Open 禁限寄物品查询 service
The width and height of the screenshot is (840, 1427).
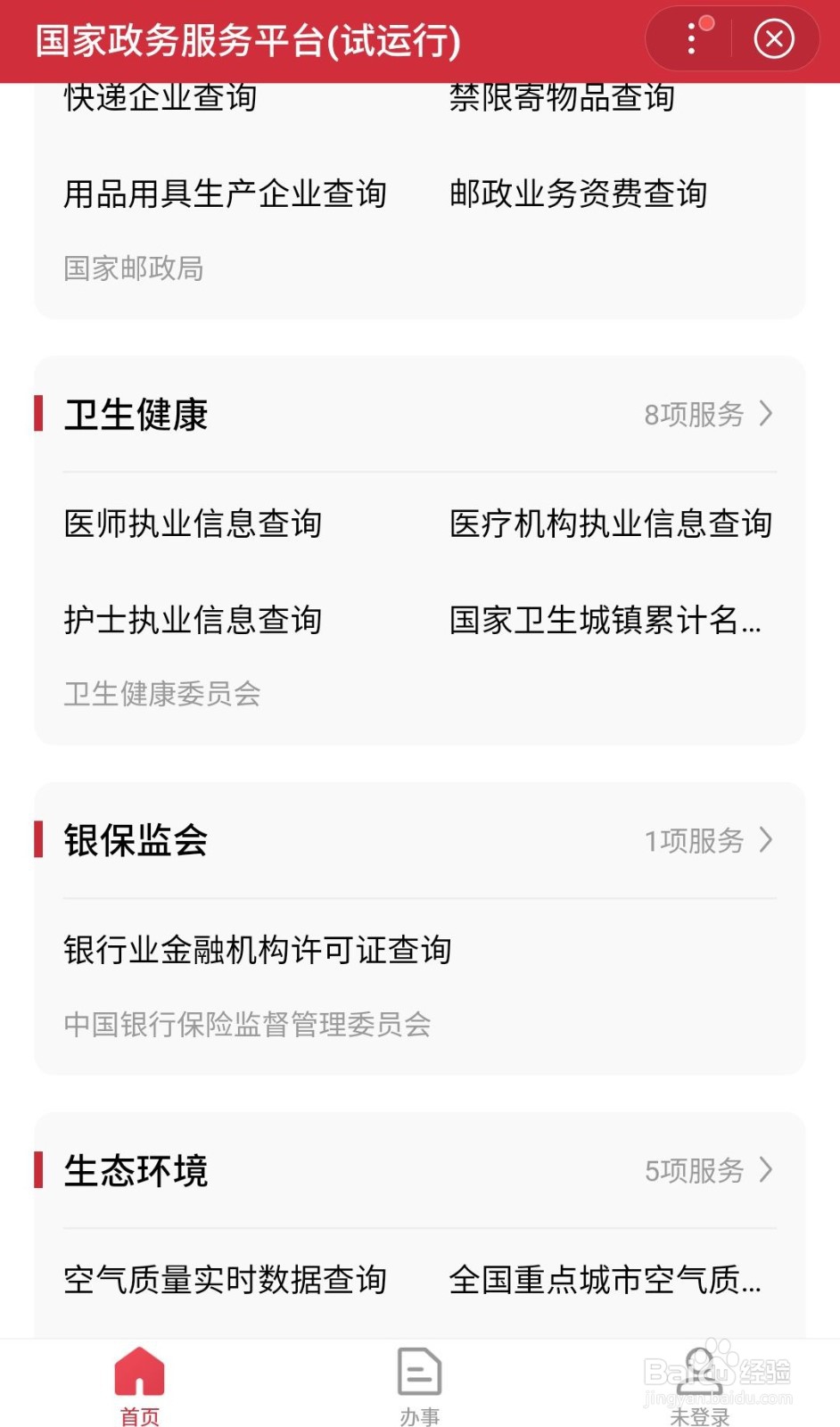(562, 98)
